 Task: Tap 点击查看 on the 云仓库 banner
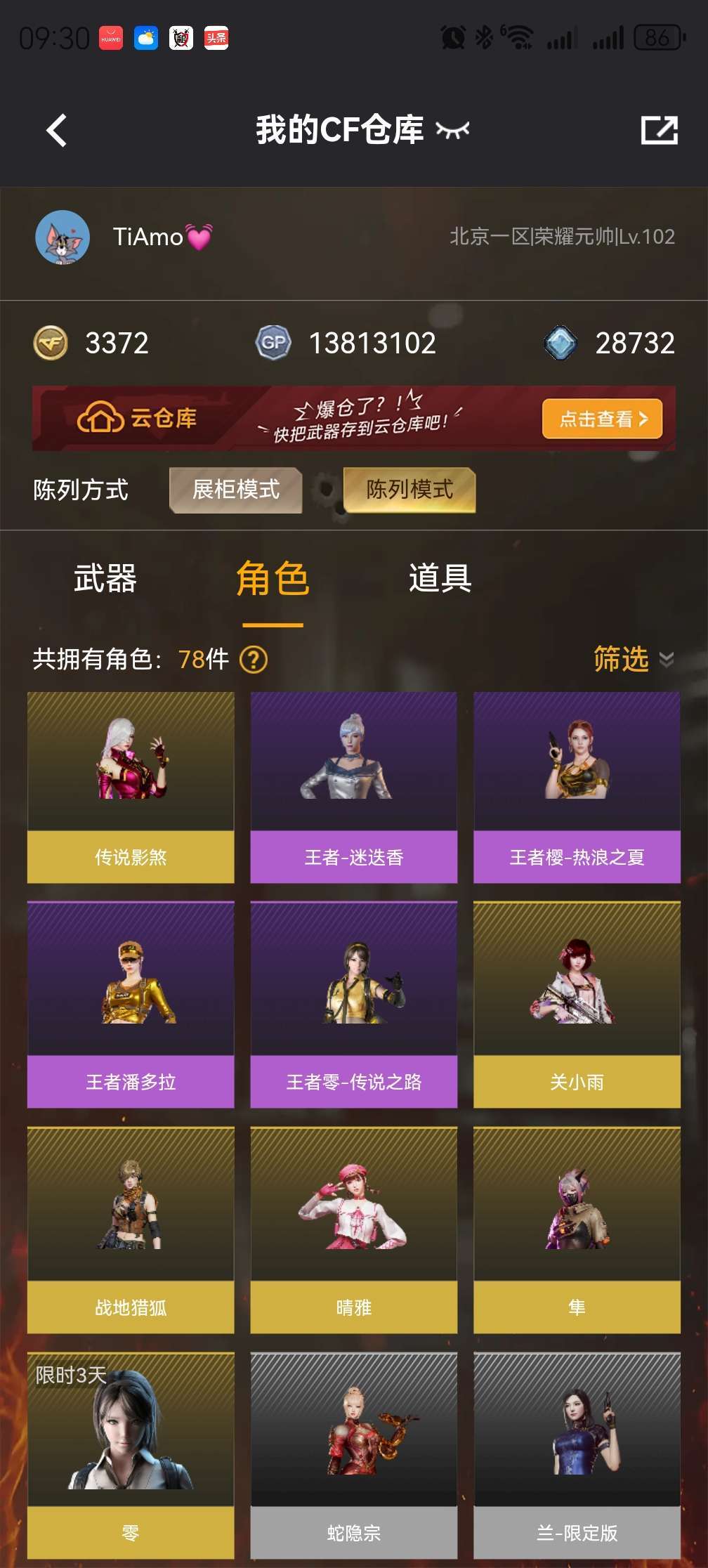[x=602, y=419]
